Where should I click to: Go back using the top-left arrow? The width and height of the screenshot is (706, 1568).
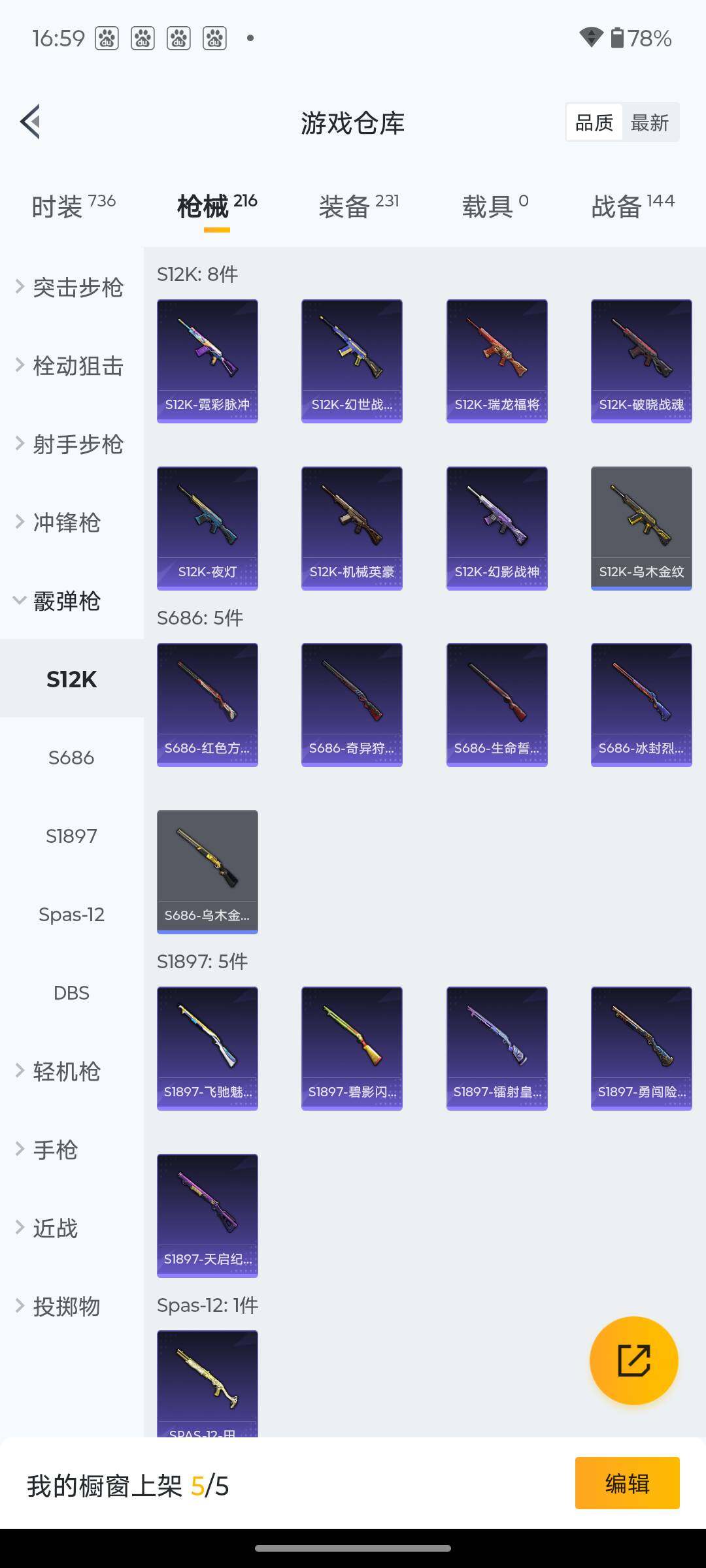(31, 122)
